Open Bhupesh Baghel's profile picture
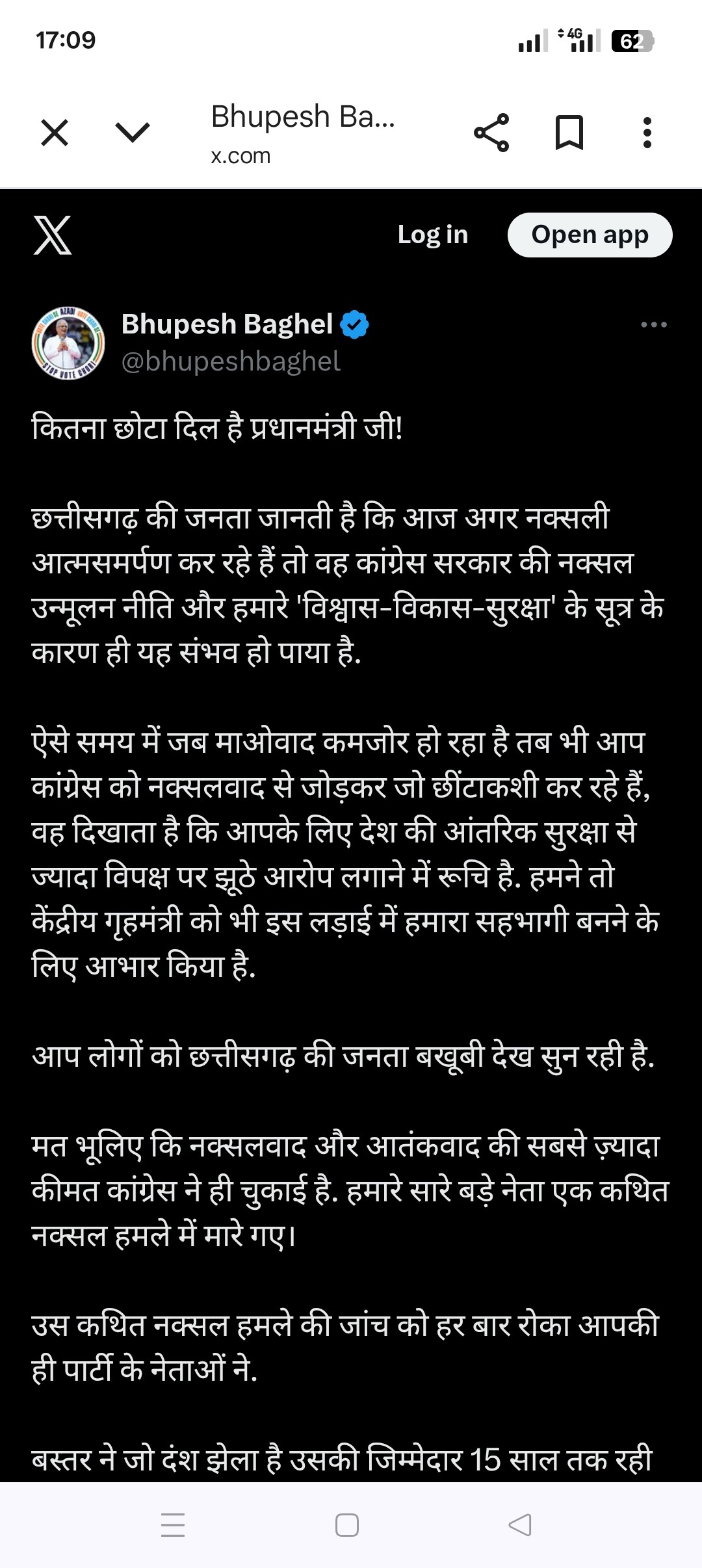This screenshot has height=1568, width=702. [68, 343]
